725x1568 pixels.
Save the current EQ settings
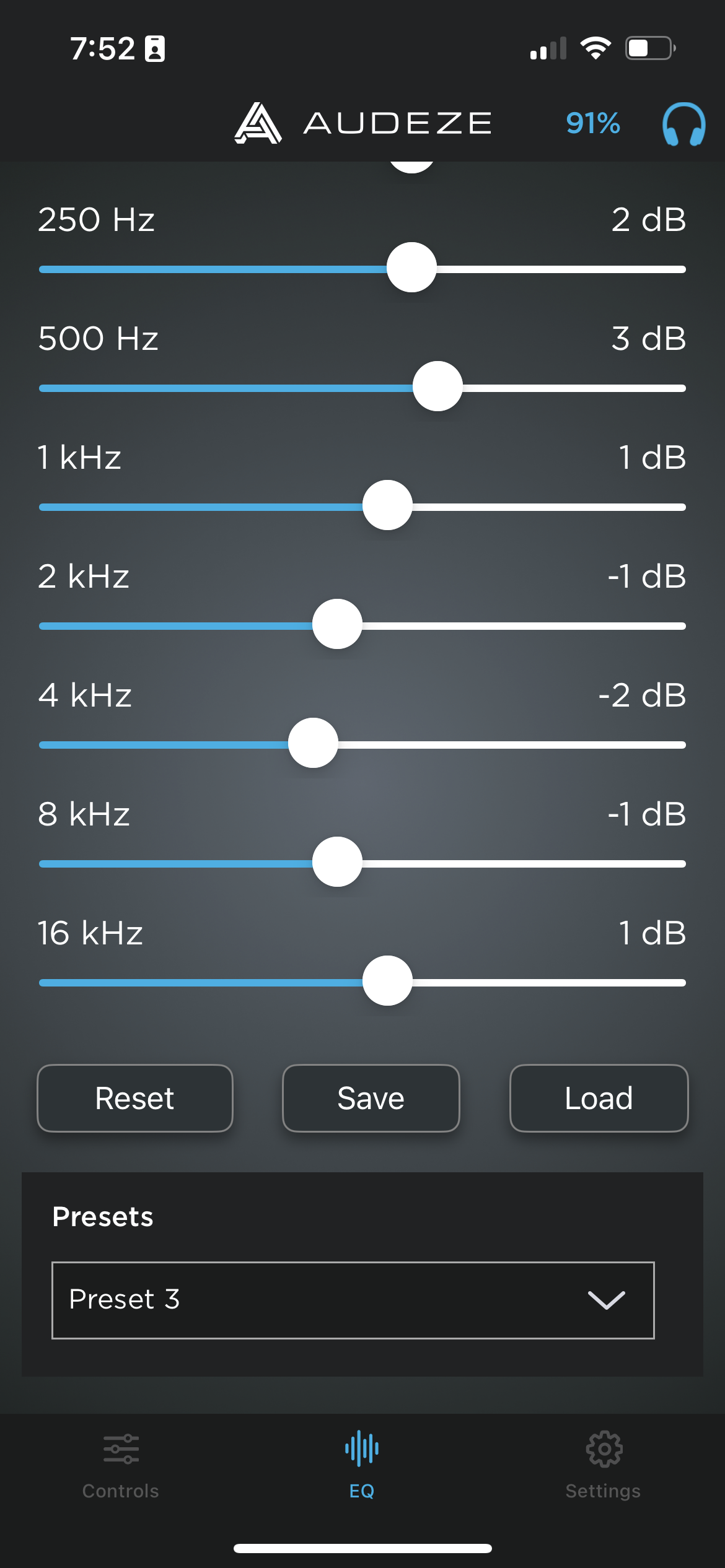tap(371, 1098)
